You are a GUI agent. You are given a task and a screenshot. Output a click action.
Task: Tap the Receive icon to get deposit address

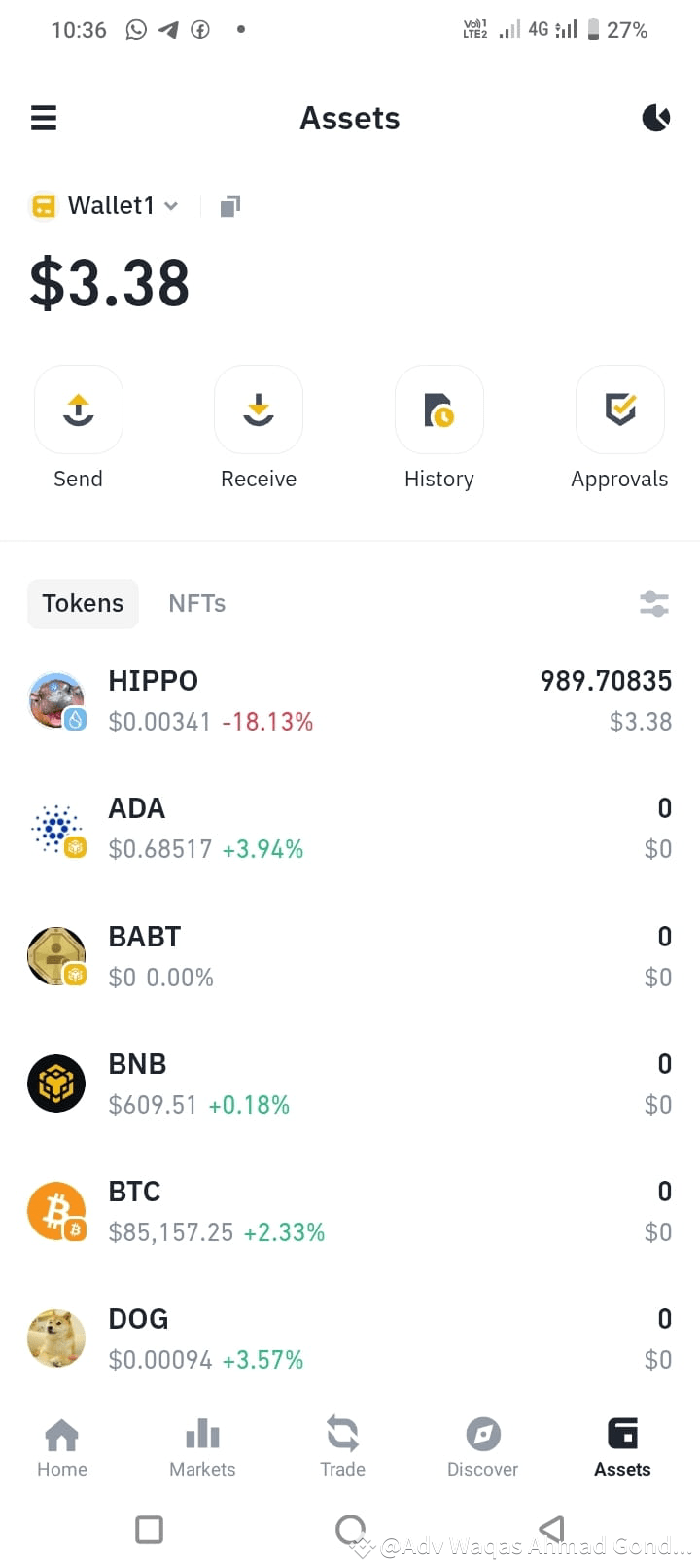pos(258,410)
